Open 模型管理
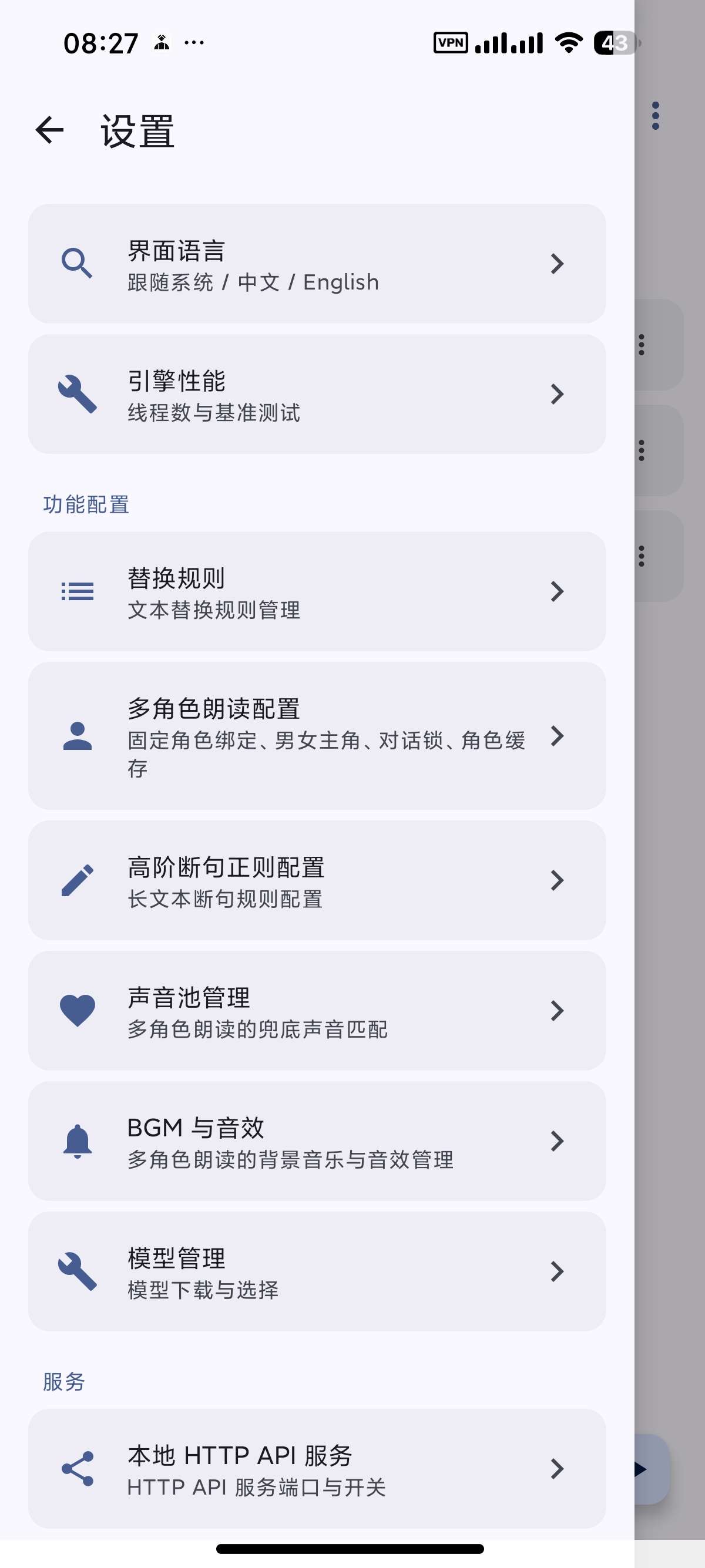The width and height of the screenshot is (705, 1568). coord(317,1271)
